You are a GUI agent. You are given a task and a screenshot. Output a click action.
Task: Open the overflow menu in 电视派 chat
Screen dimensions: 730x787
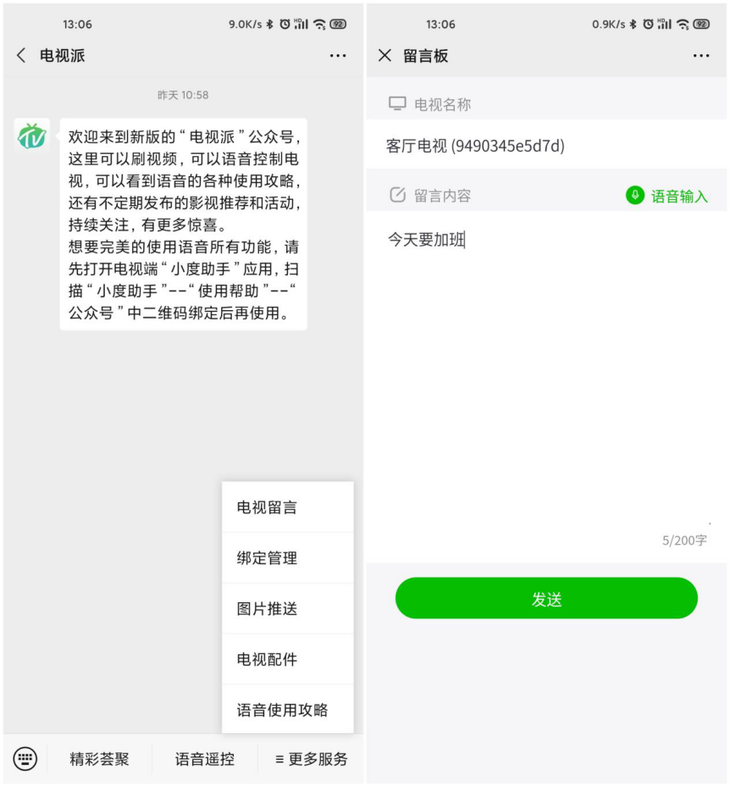pyautogui.click(x=338, y=56)
